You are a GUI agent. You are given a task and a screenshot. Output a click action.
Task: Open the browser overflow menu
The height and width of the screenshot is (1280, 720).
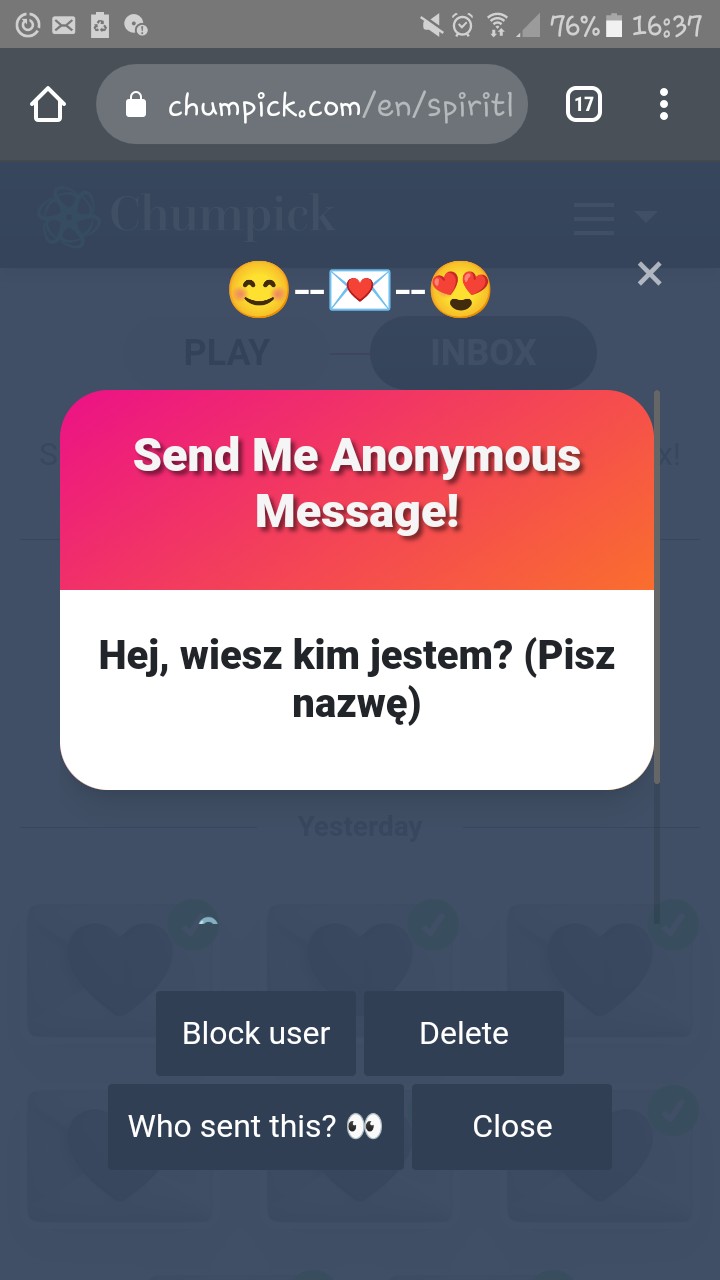coord(664,104)
